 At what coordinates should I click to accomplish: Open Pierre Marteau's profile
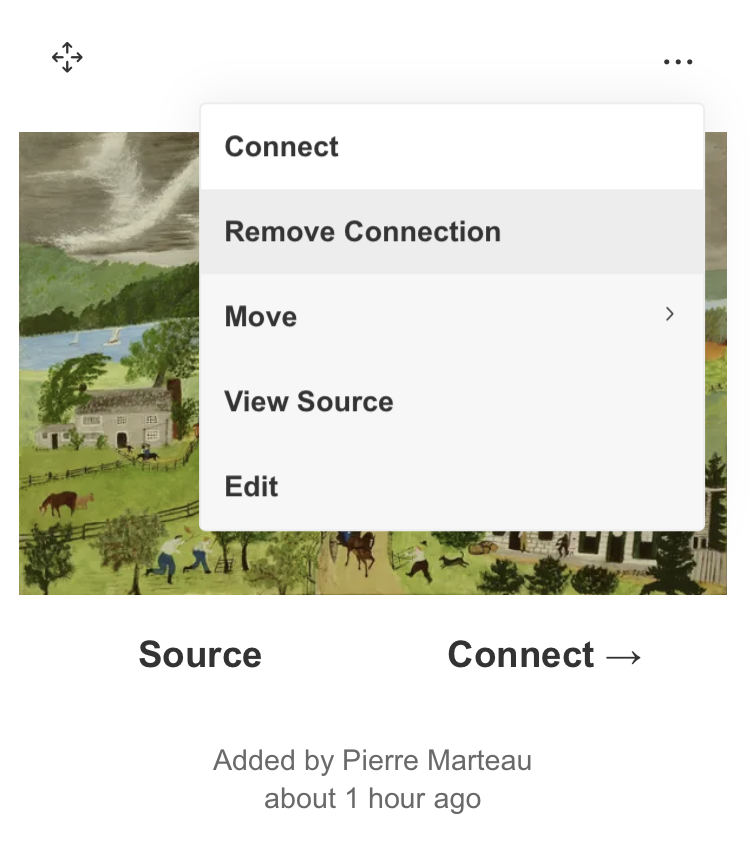(x=437, y=761)
